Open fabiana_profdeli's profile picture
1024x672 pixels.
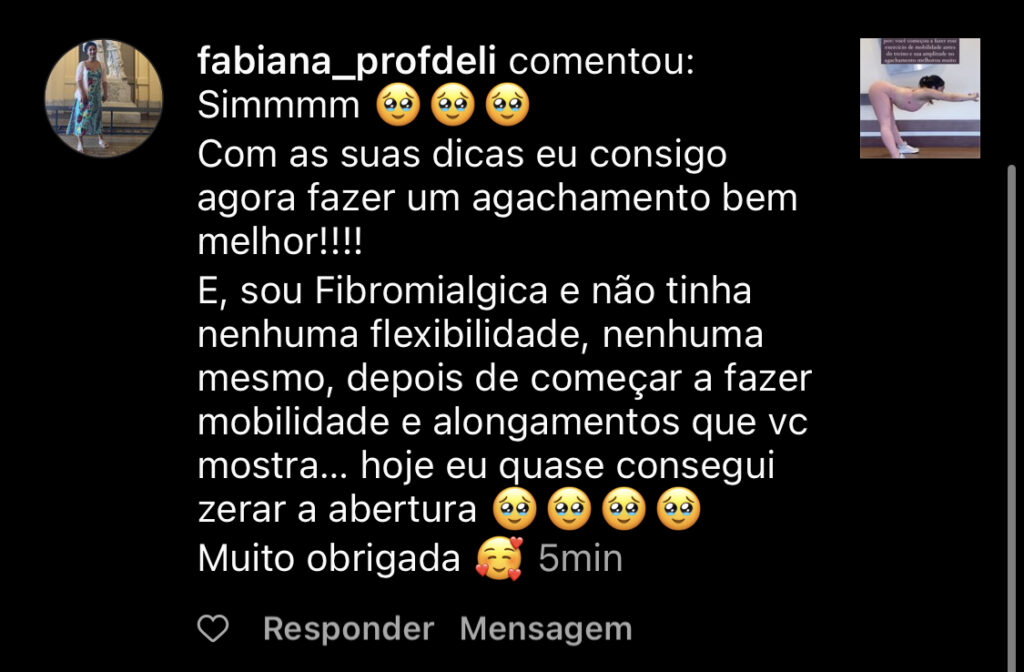[104, 98]
